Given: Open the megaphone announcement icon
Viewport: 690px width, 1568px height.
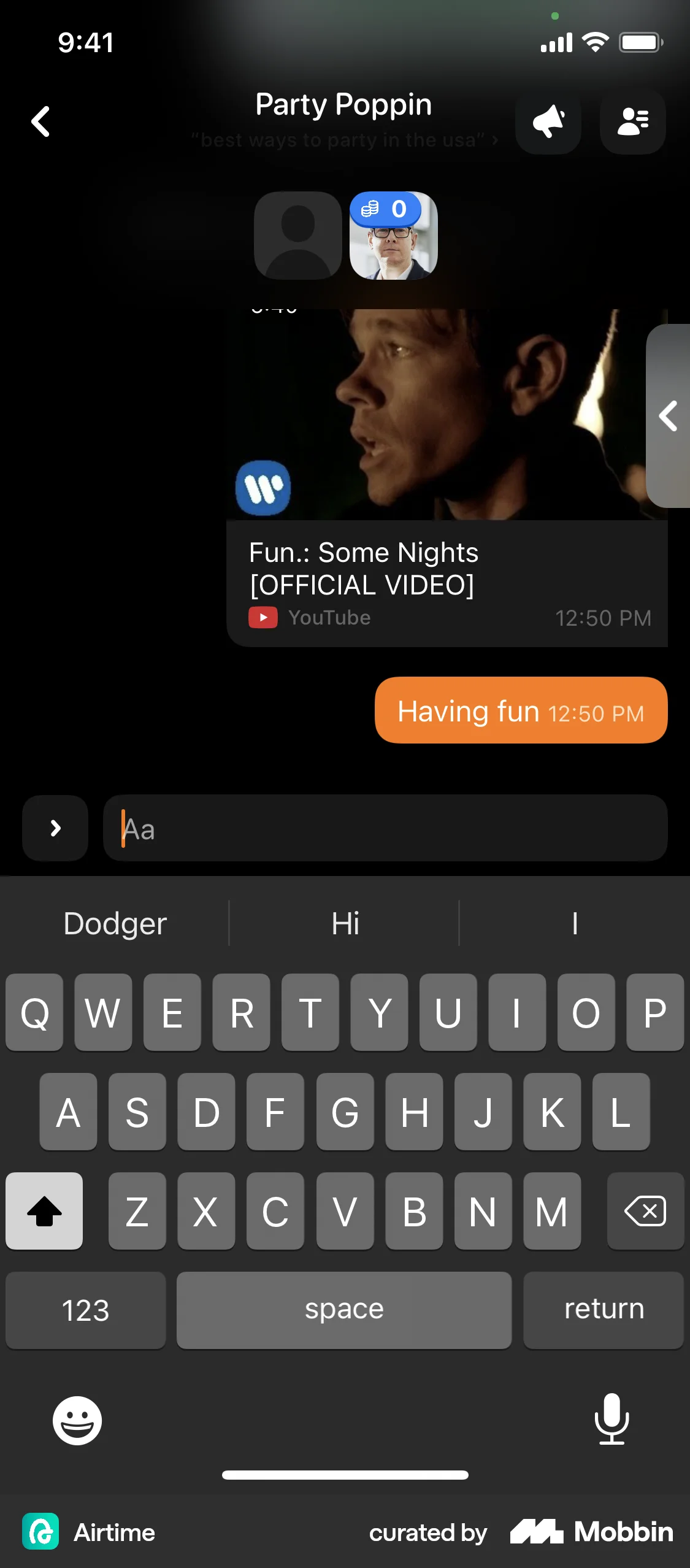Looking at the screenshot, I should click(548, 121).
